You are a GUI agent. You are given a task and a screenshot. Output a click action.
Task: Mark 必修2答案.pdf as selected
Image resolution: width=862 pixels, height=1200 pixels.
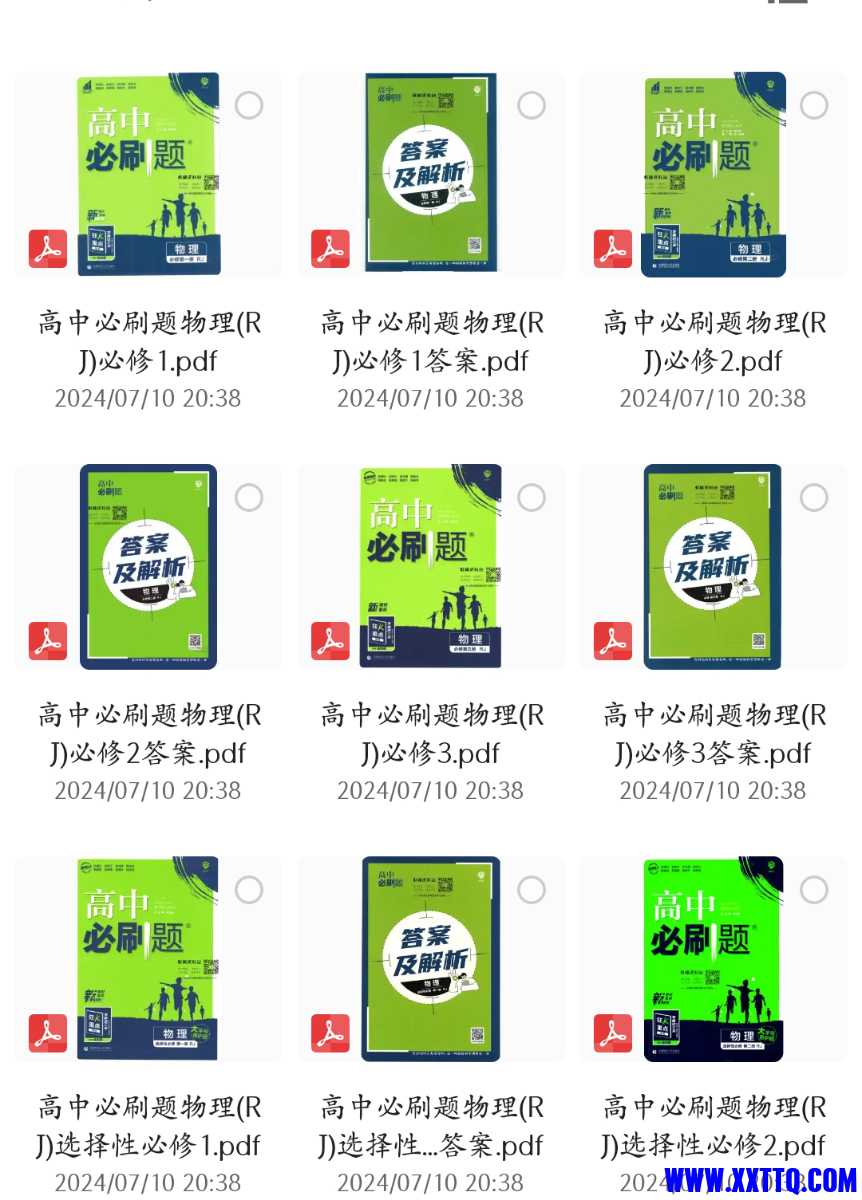coord(249,498)
